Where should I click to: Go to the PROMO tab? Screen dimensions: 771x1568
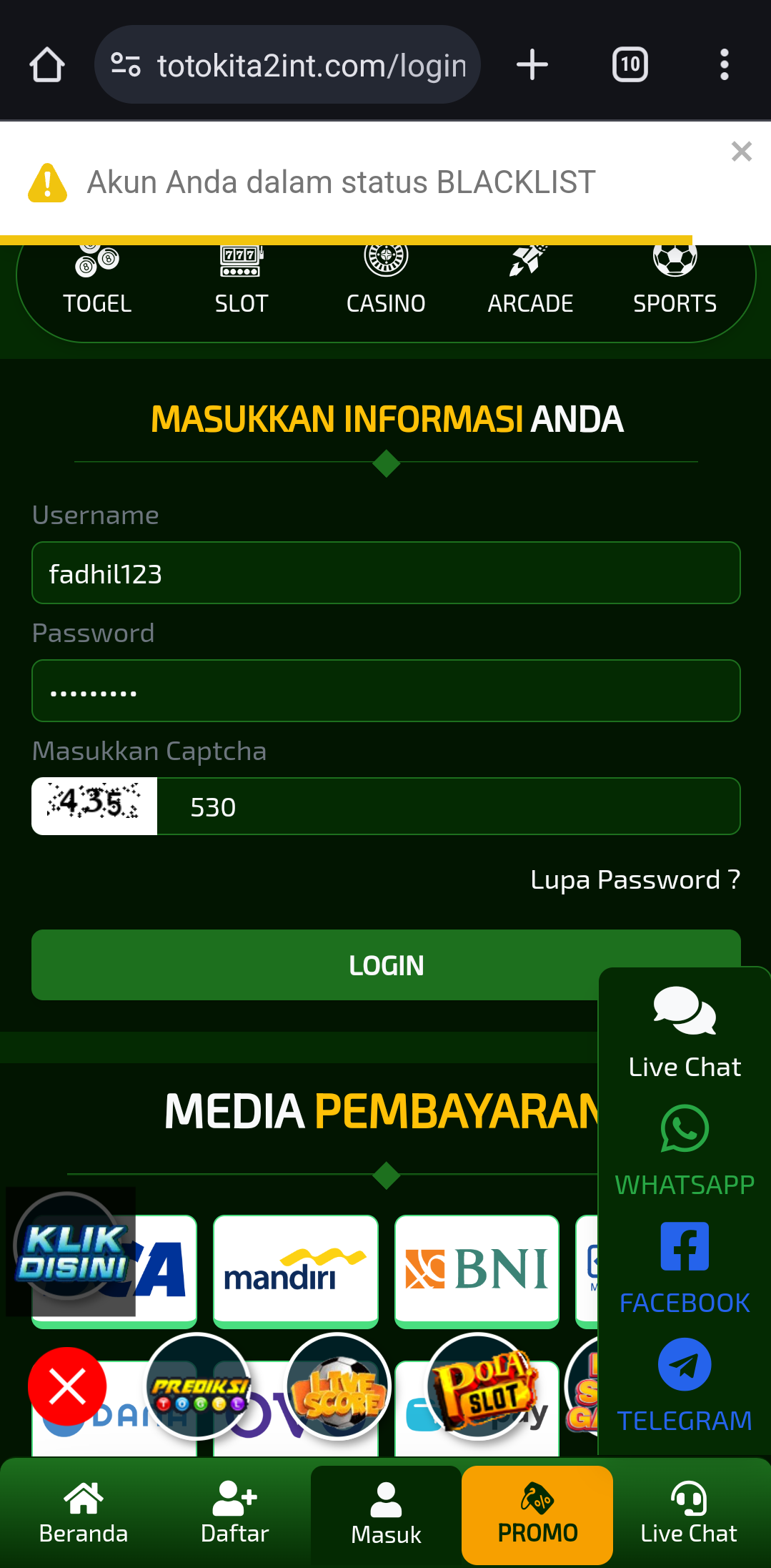(x=537, y=1514)
